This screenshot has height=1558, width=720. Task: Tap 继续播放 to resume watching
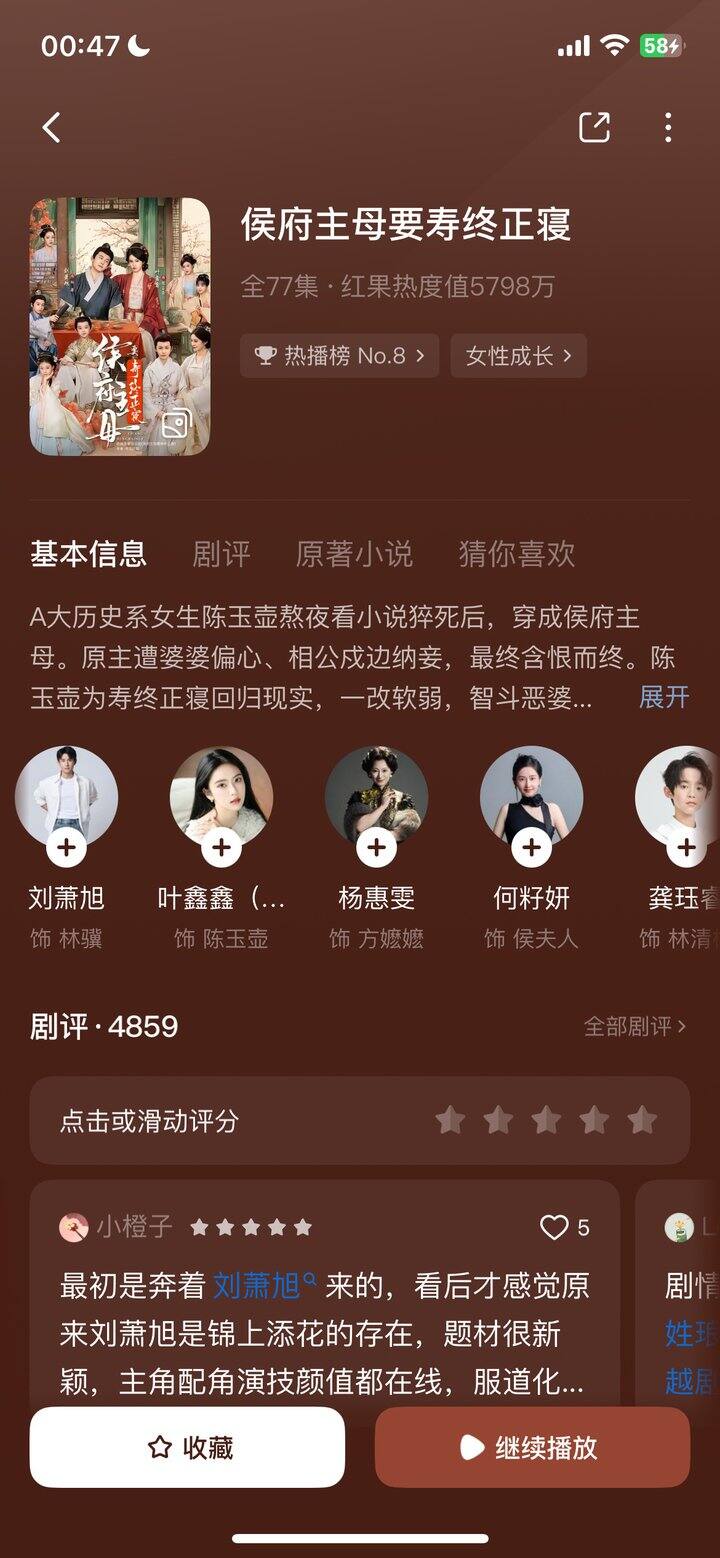pyautogui.click(x=532, y=1447)
